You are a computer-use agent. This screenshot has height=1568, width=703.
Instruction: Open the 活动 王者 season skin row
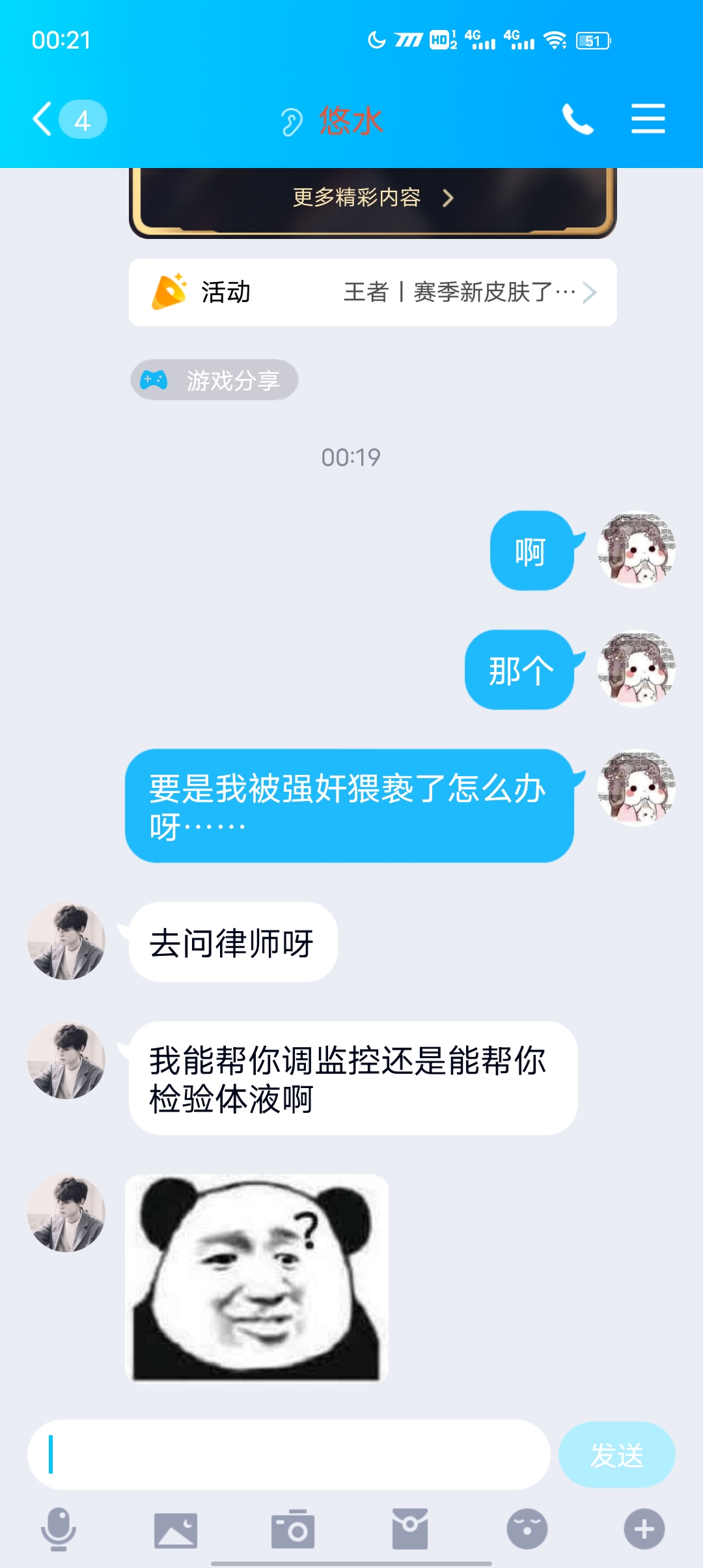click(372, 292)
